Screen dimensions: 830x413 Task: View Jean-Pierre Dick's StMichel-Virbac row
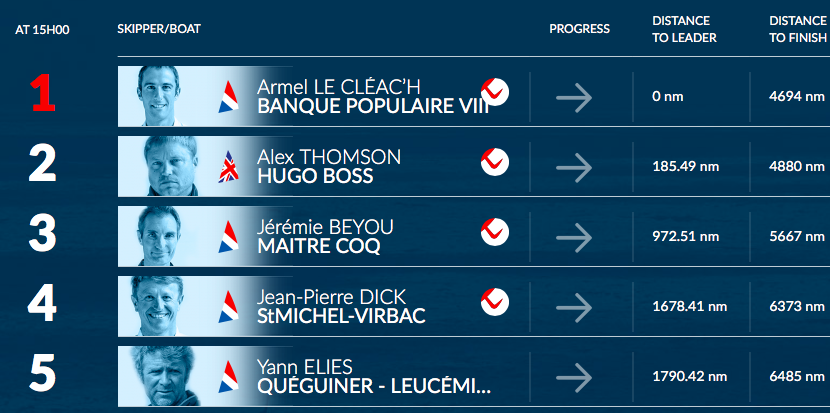[x=341, y=306]
